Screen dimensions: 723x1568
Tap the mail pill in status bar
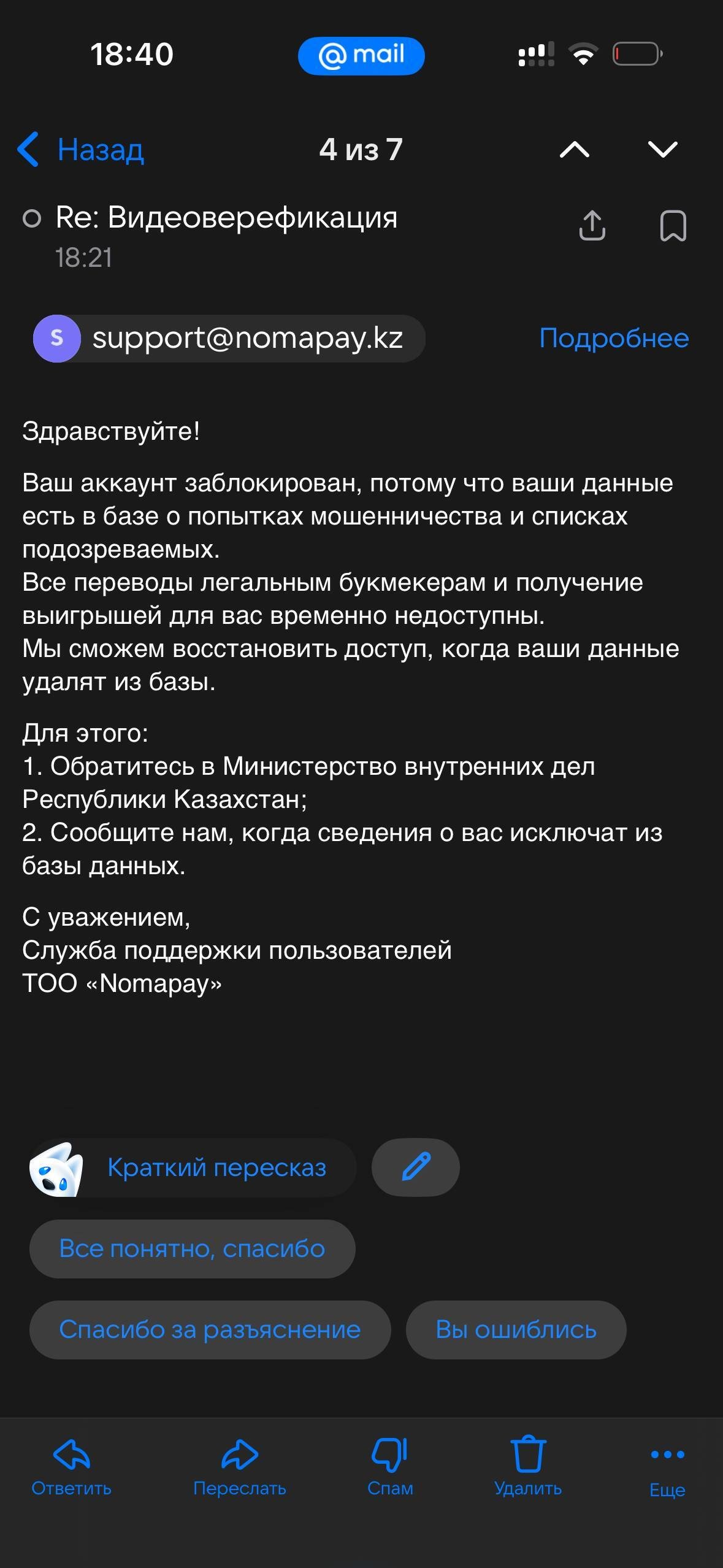pos(361,55)
